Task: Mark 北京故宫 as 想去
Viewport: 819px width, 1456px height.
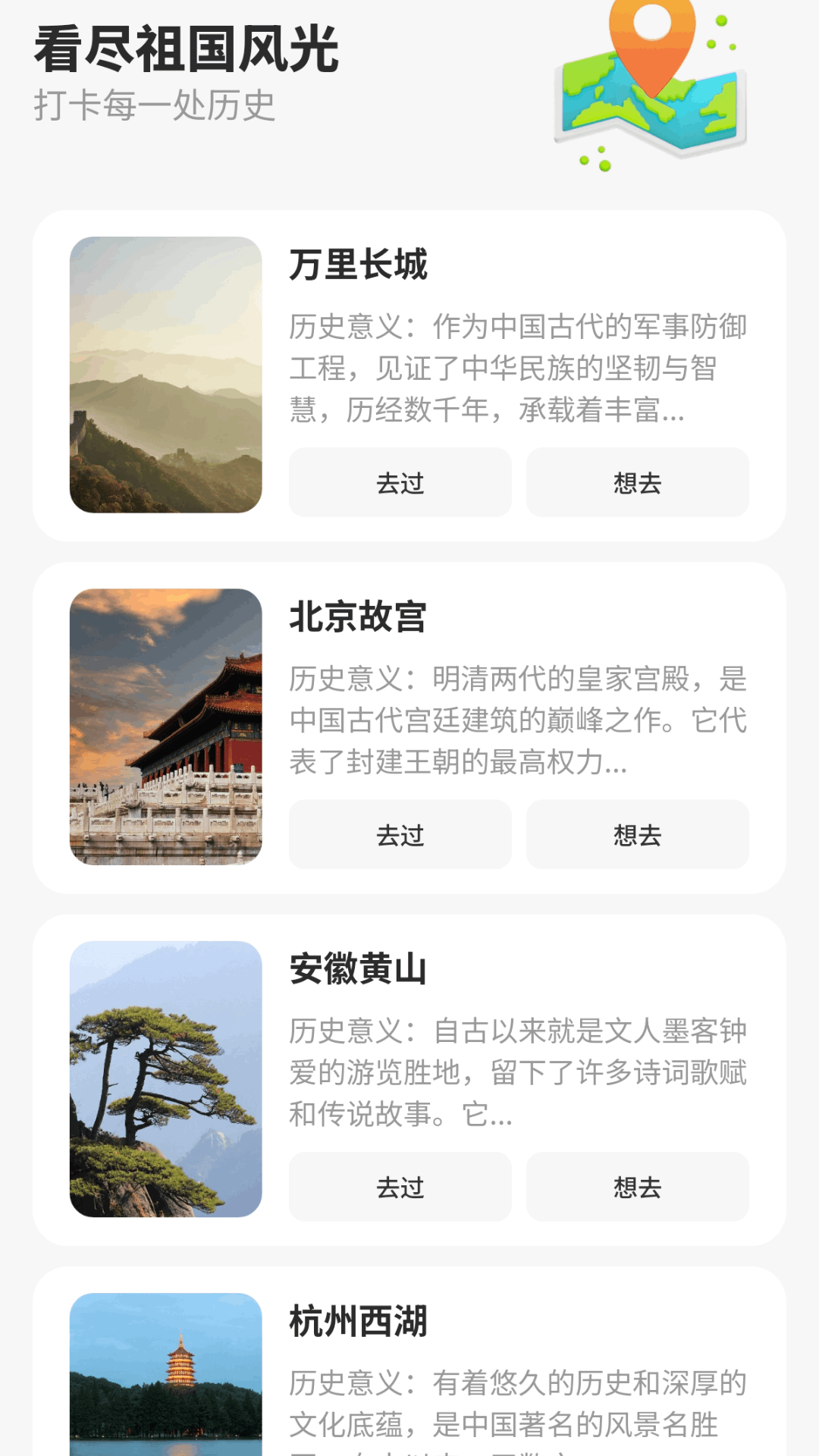Action: (638, 836)
